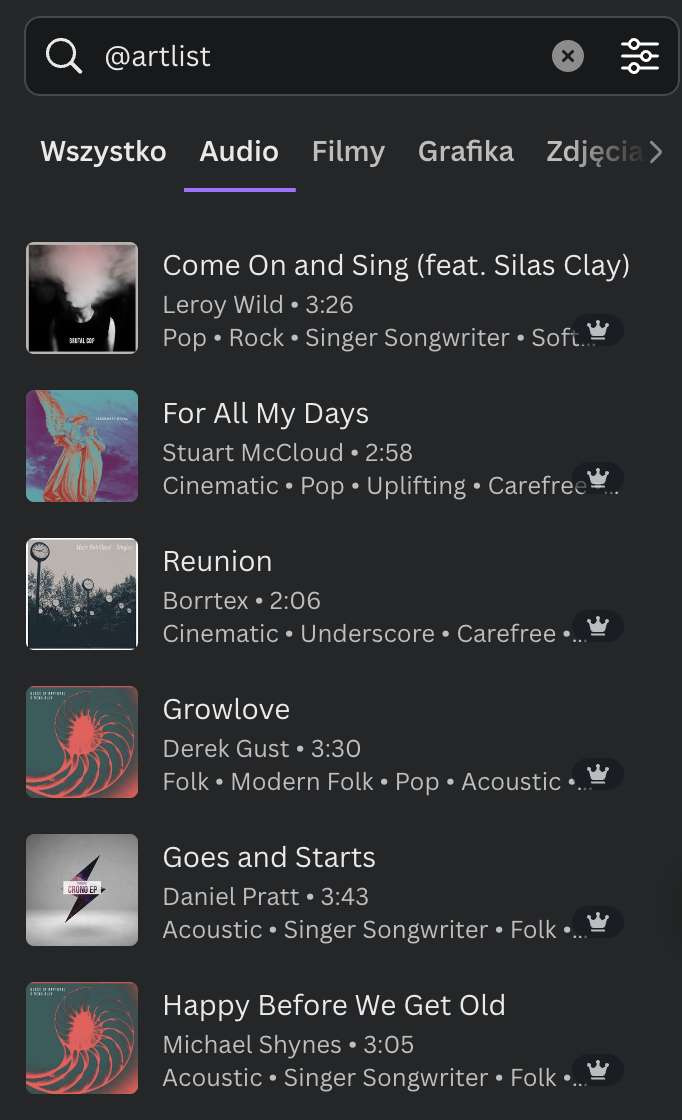Pick Growlove by Derek Gust
The image size is (682, 1120).
[x=226, y=710]
